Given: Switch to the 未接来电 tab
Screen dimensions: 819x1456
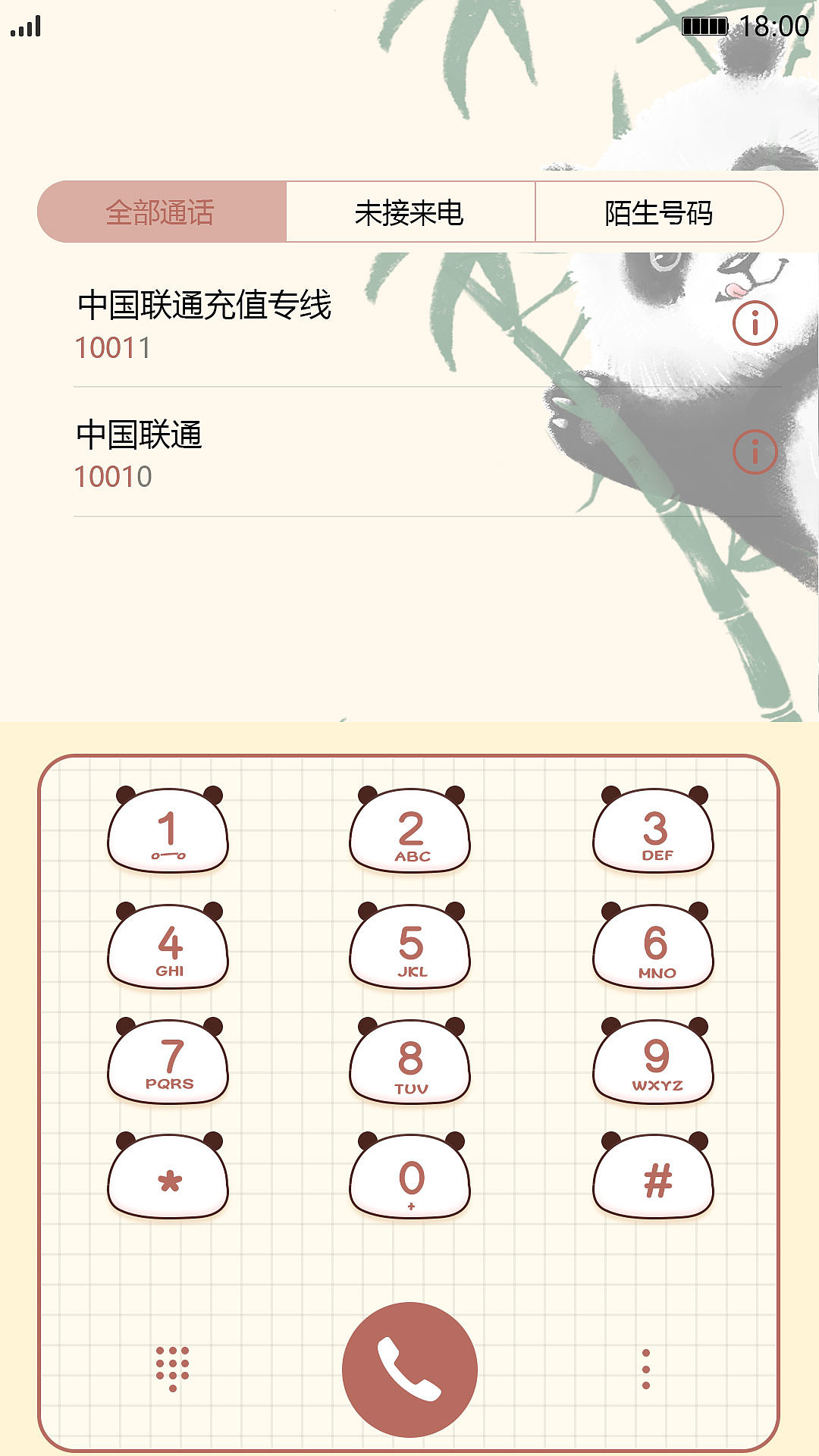Looking at the screenshot, I should coord(410,212).
